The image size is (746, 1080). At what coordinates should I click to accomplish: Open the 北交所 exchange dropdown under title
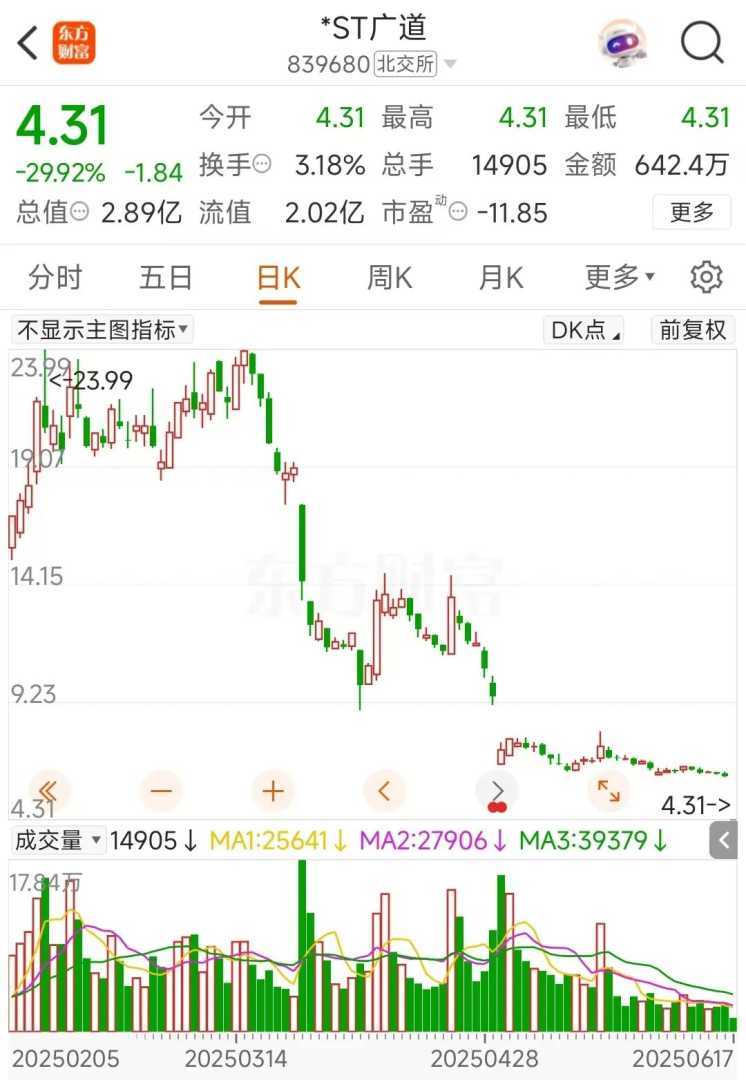[x=415, y=64]
